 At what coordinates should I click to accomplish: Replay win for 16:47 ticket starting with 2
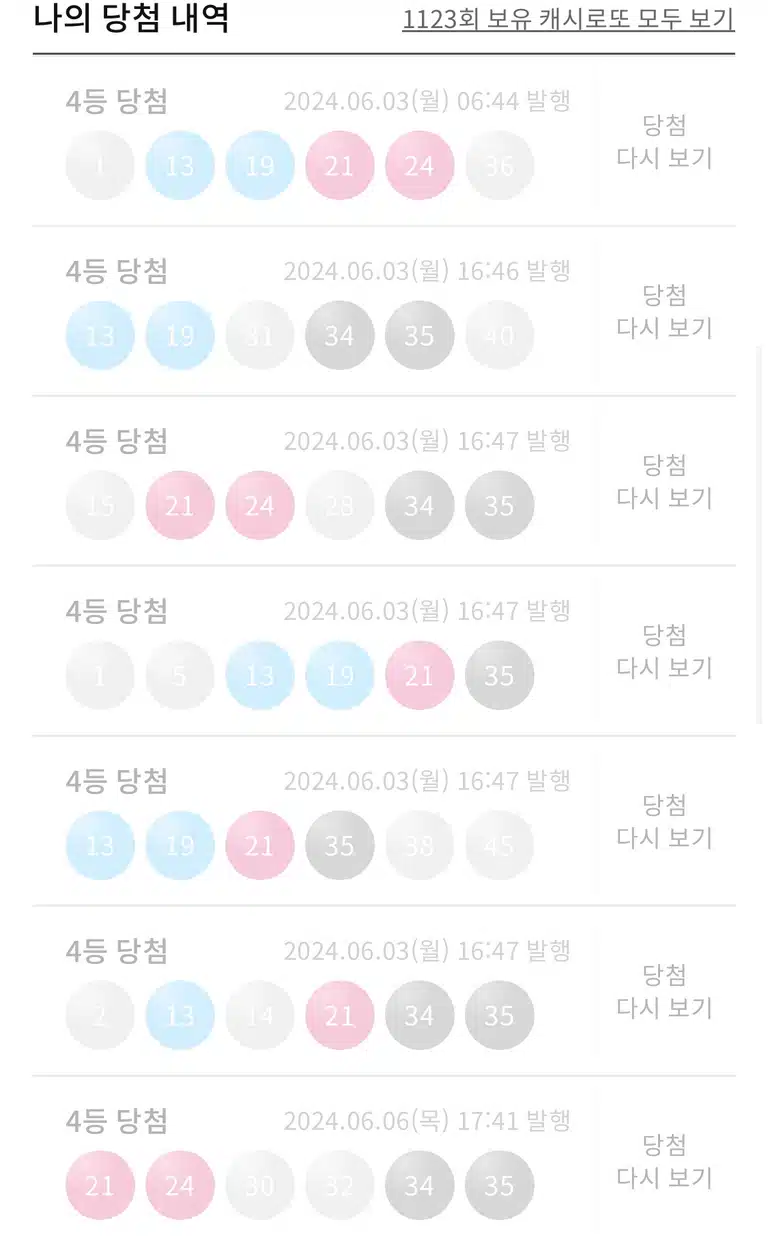click(x=664, y=991)
